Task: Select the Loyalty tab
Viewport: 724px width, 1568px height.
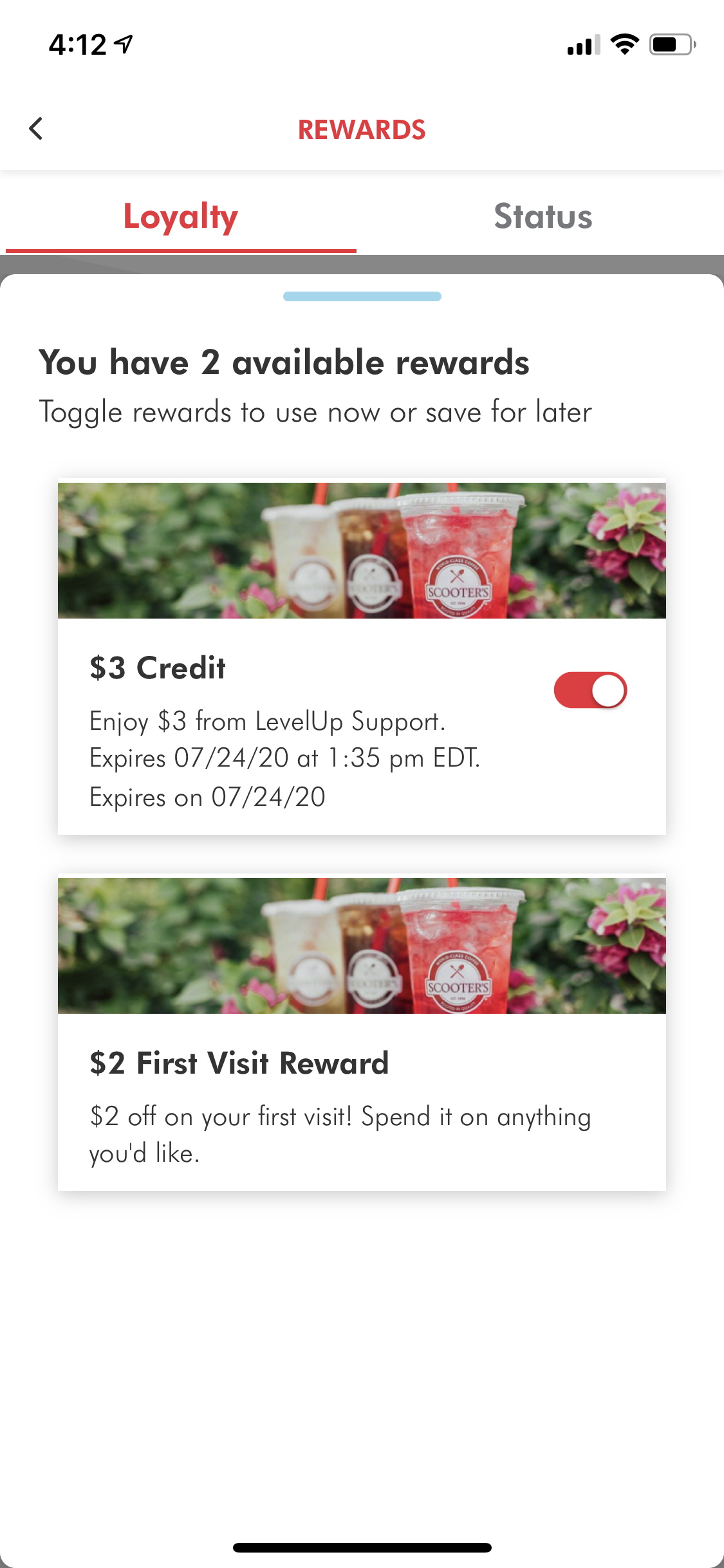Action: tap(180, 216)
